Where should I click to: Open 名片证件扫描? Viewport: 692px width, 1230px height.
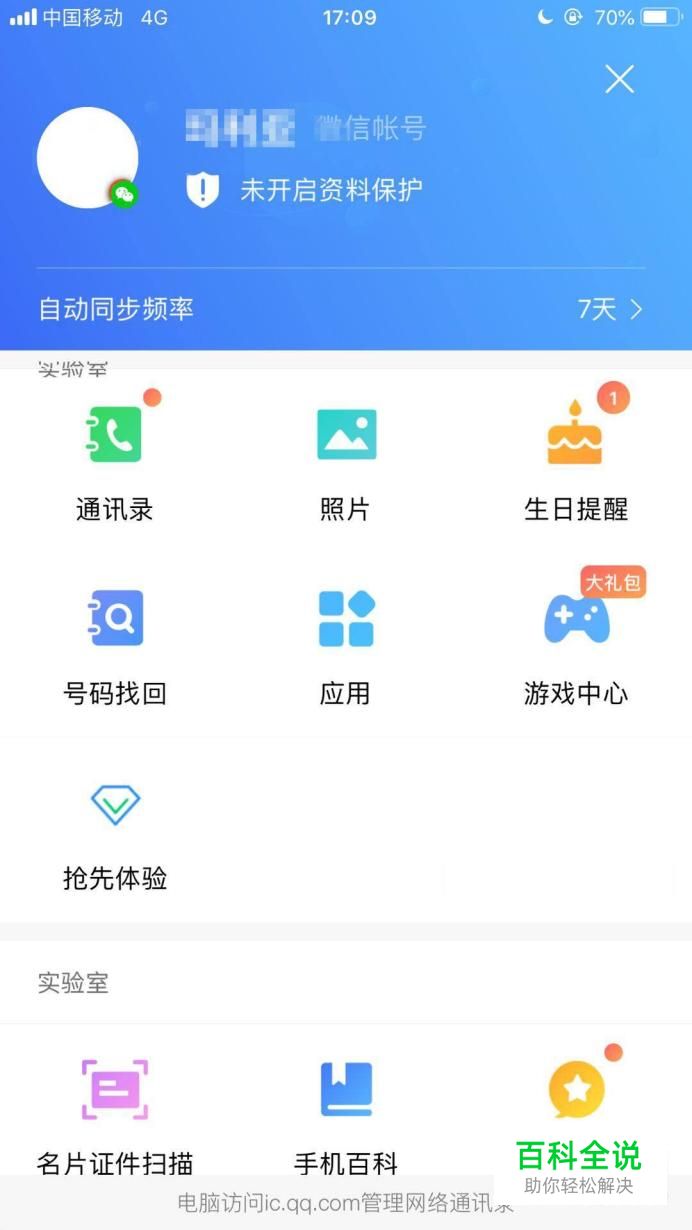point(115,1117)
